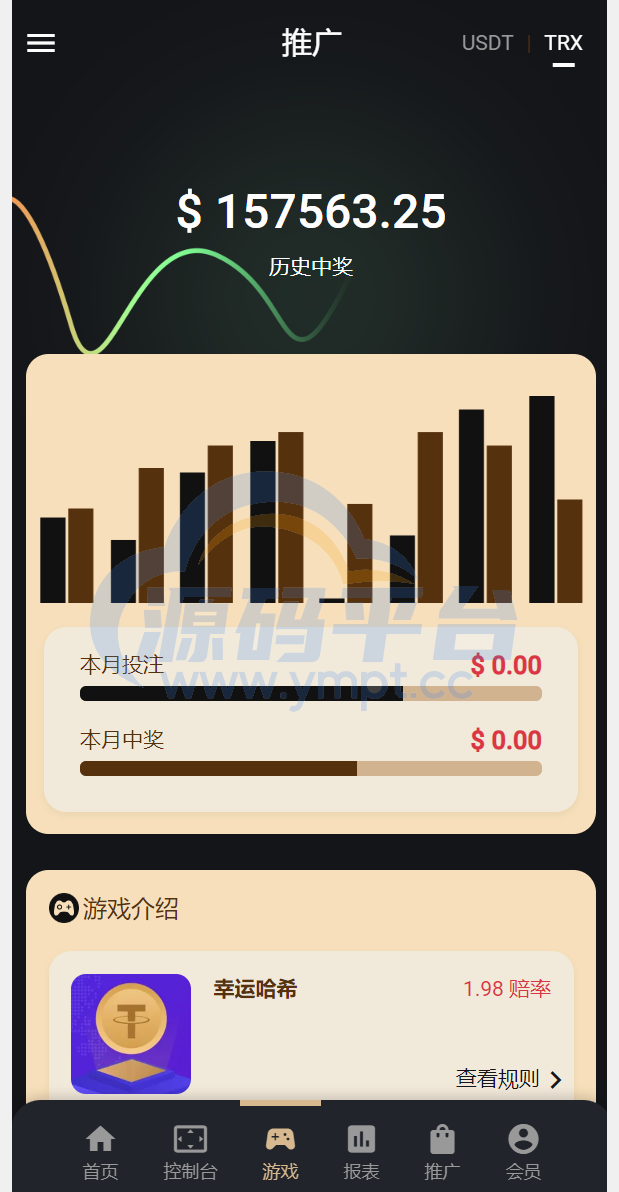Screen dimensions: 619x1192
Task: Open the 幸运哈希 game card
Action: pyautogui.click(x=131, y=1033)
